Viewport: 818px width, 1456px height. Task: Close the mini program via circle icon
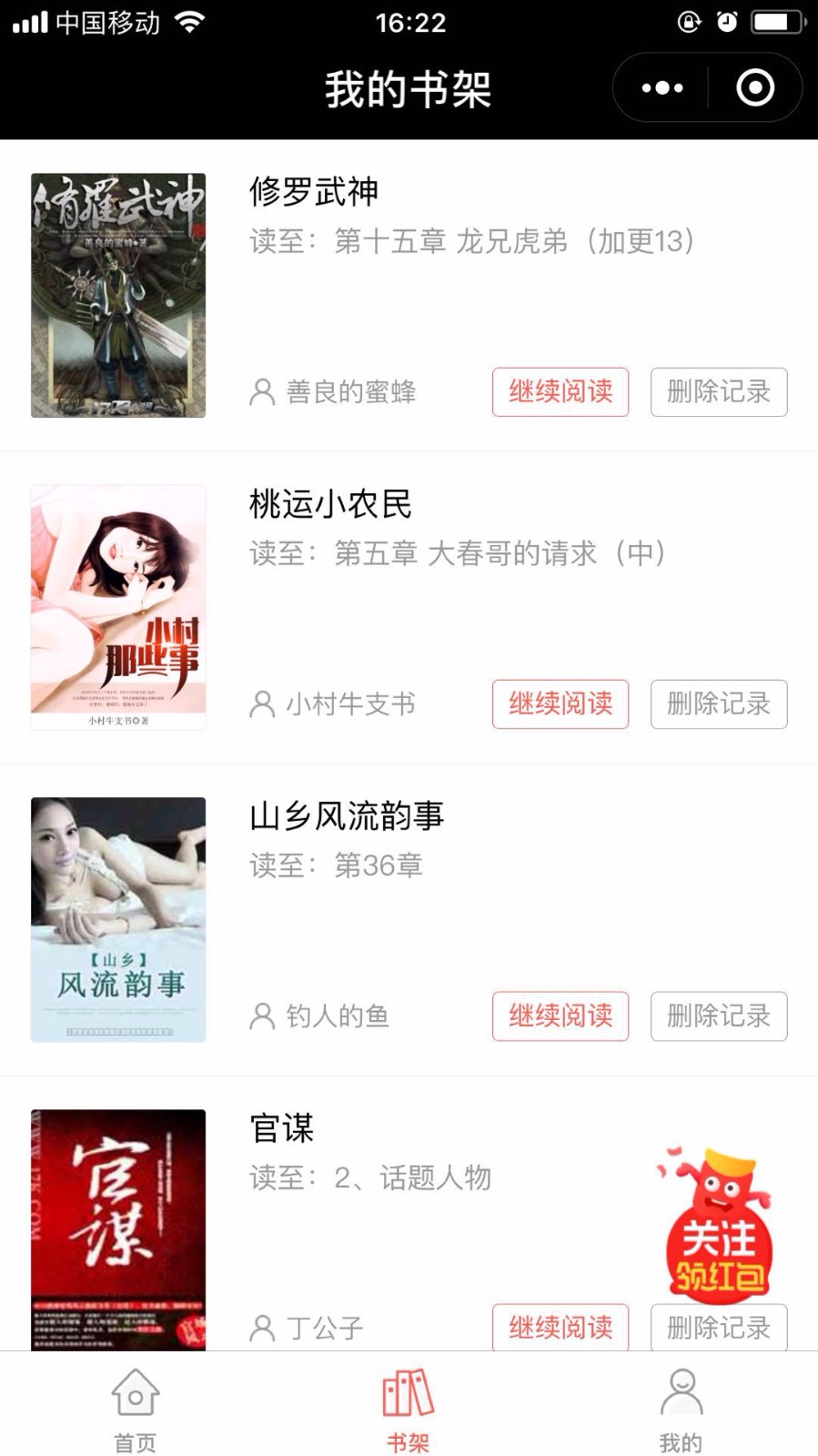pos(755,88)
